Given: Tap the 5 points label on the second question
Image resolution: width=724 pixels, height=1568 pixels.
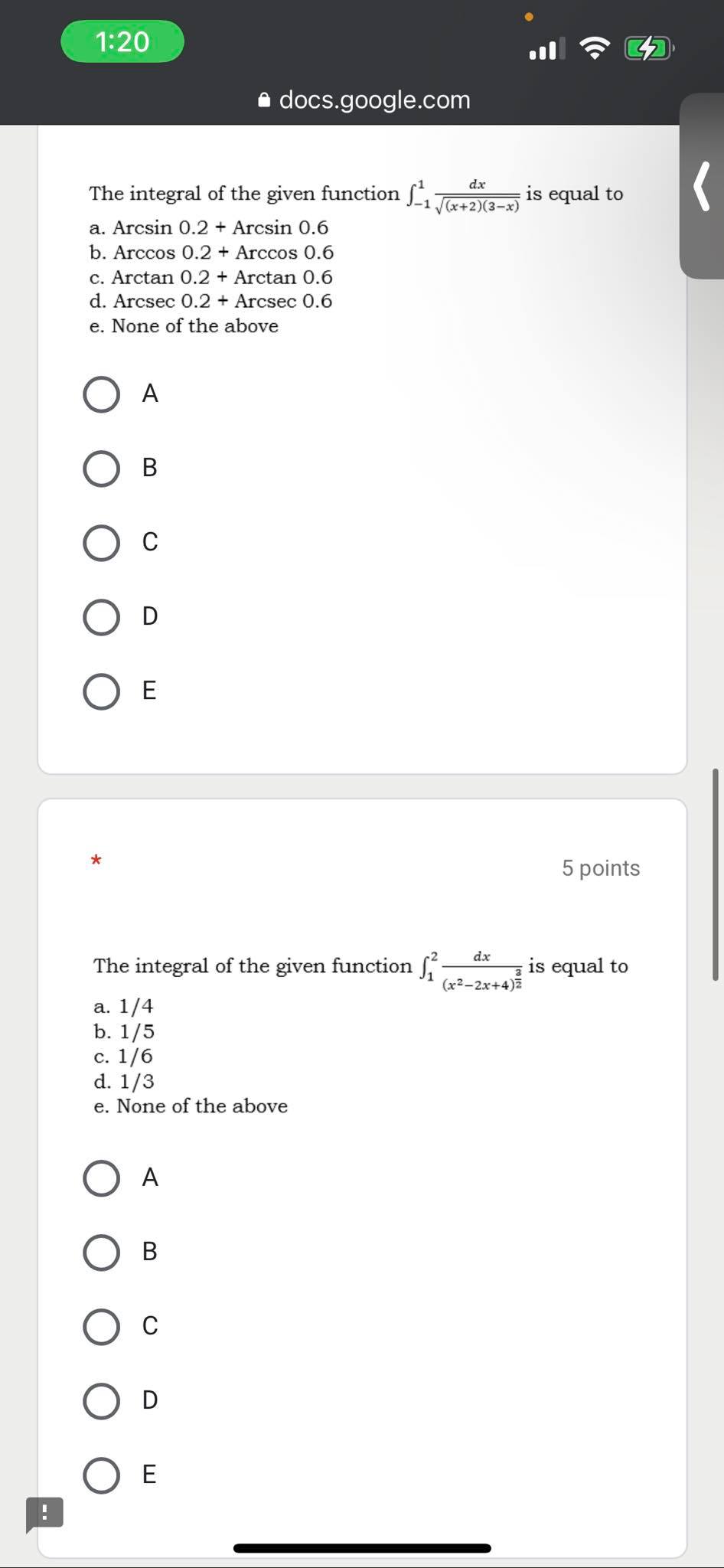Looking at the screenshot, I should [x=601, y=868].
